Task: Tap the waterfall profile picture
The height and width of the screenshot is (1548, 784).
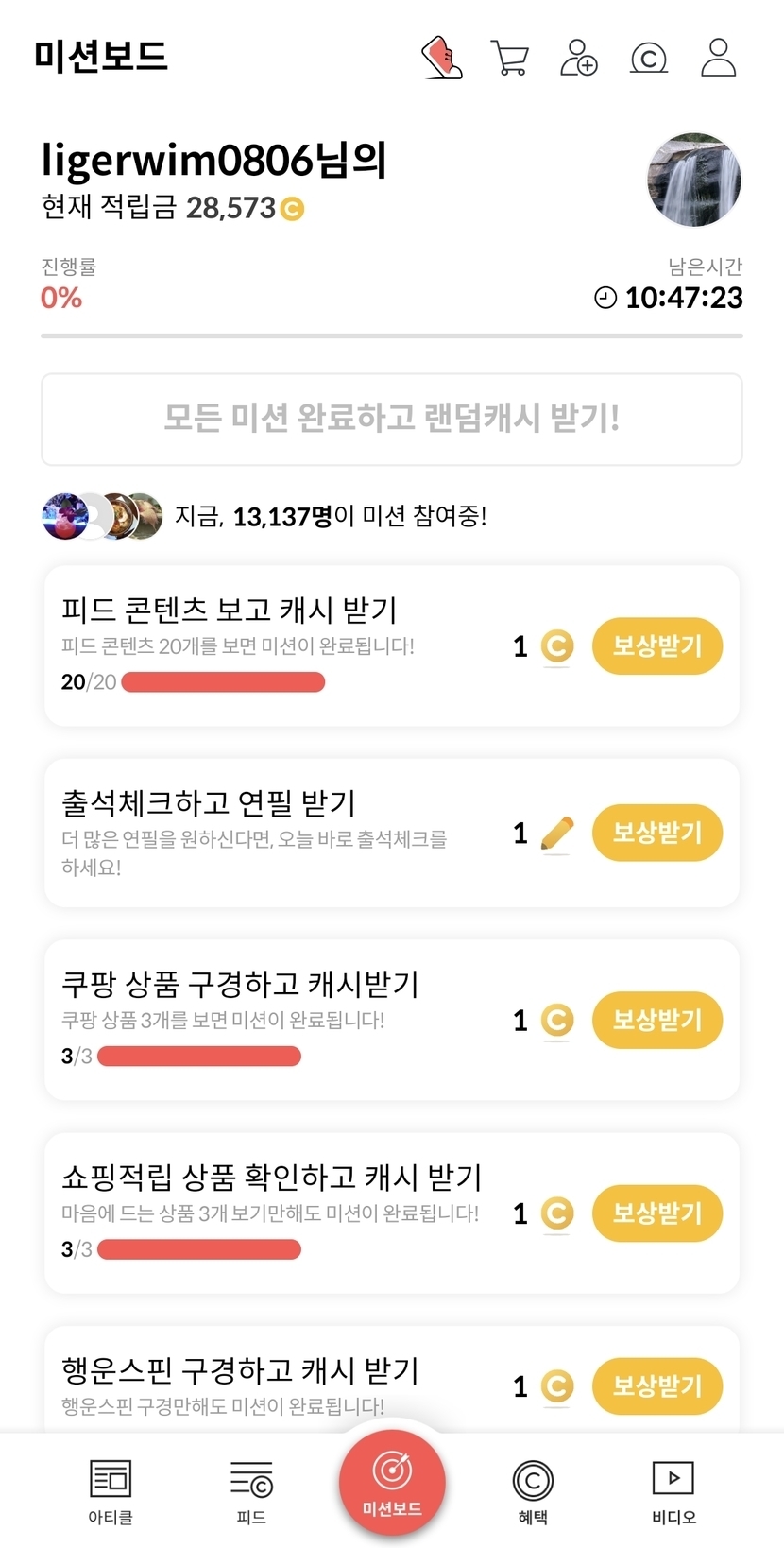Action: [x=694, y=180]
